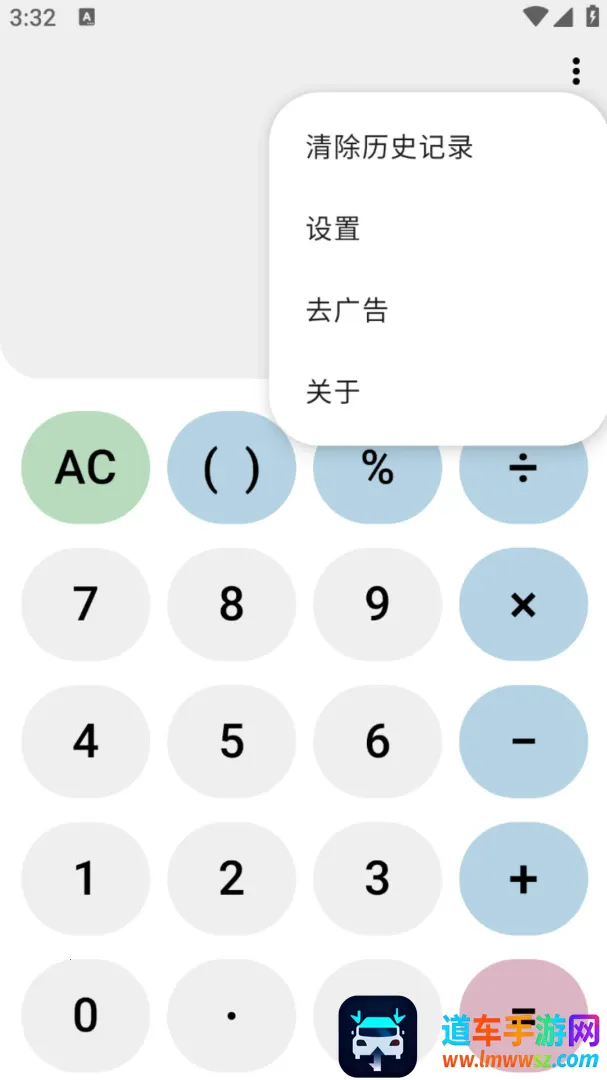Enter digit 5

pos(232,741)
